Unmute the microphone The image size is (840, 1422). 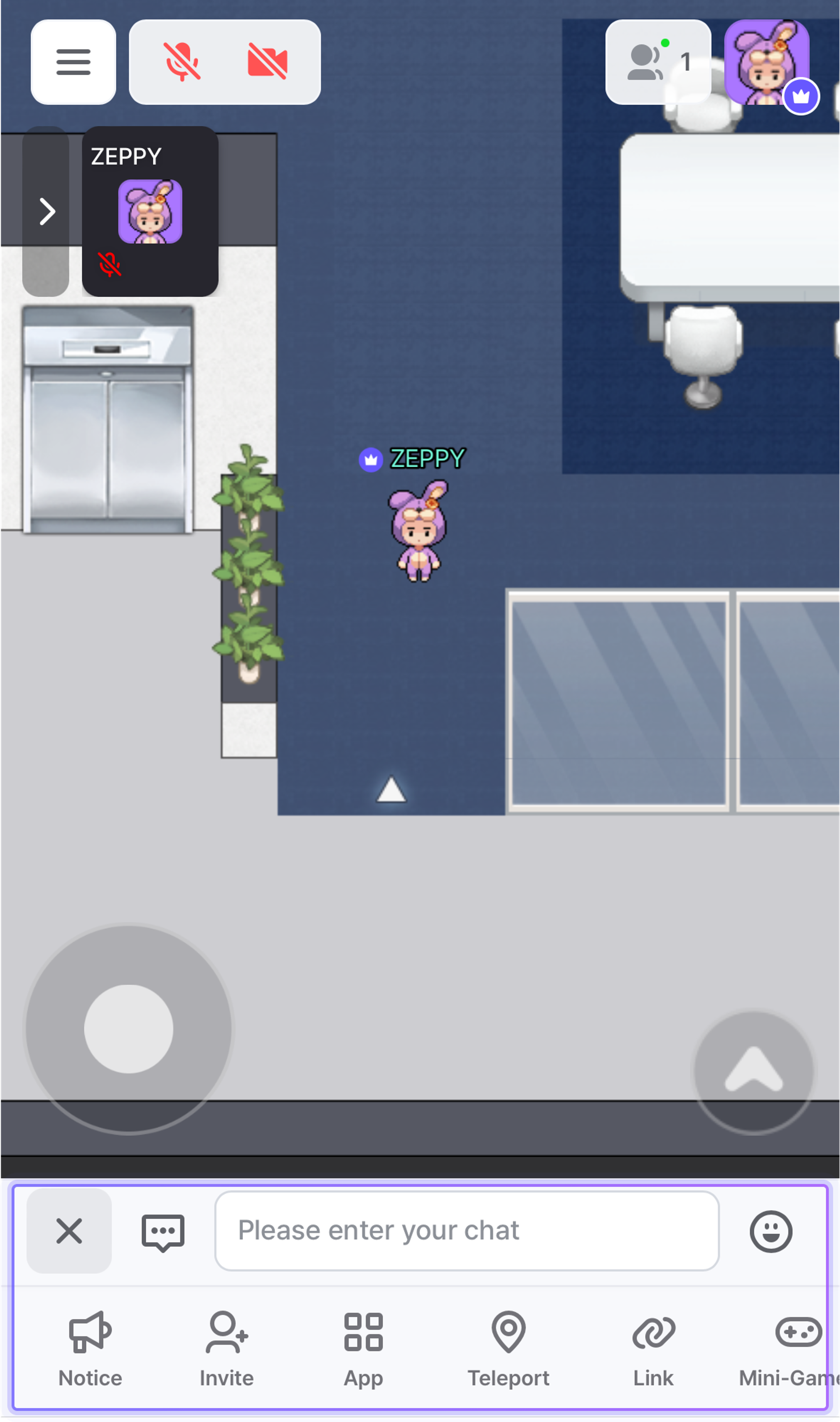[x=182, y=62]
